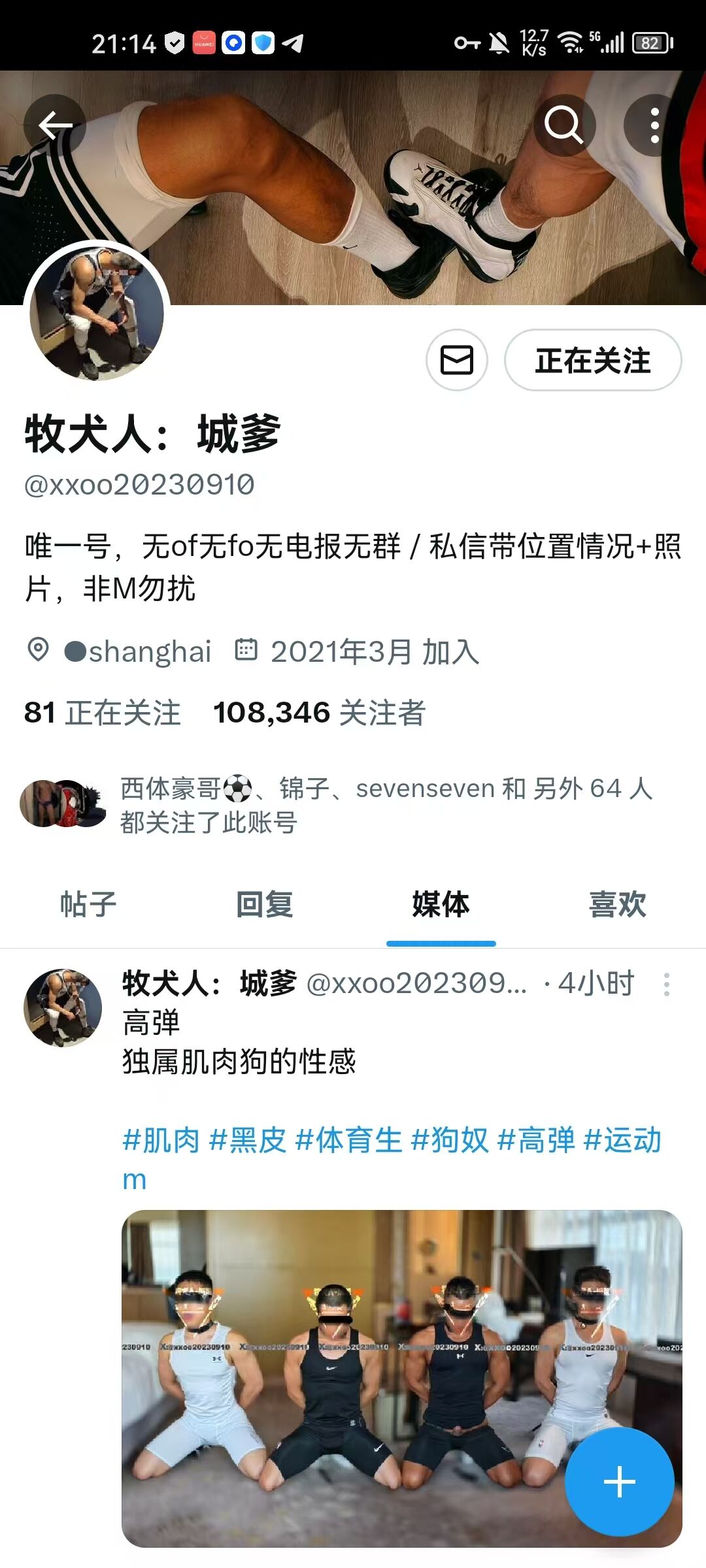This screenshot has width=706, height=1568.
Task: Open the post's photo
Action: (402, 1379)
